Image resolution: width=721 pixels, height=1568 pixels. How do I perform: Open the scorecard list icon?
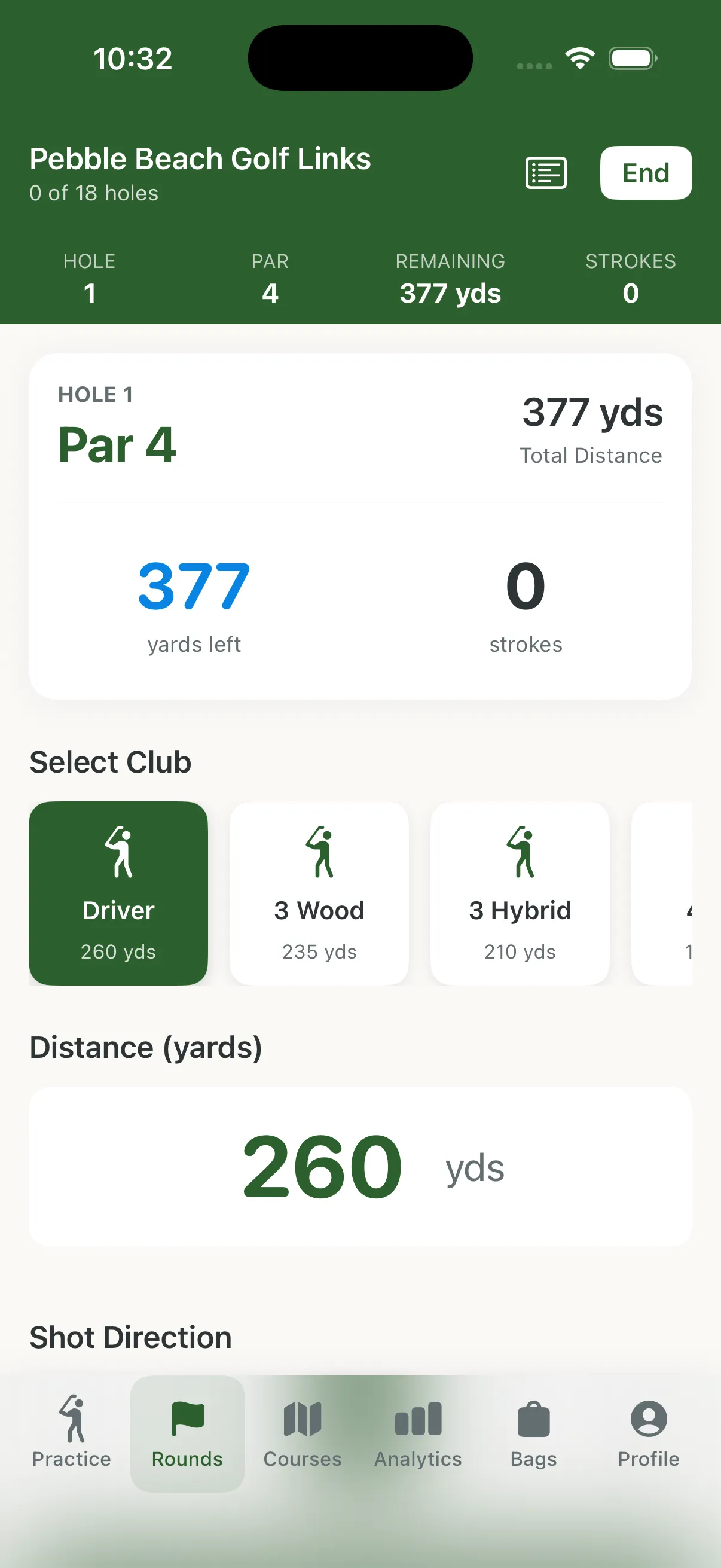pyautogui.click(x=546, y=173)
